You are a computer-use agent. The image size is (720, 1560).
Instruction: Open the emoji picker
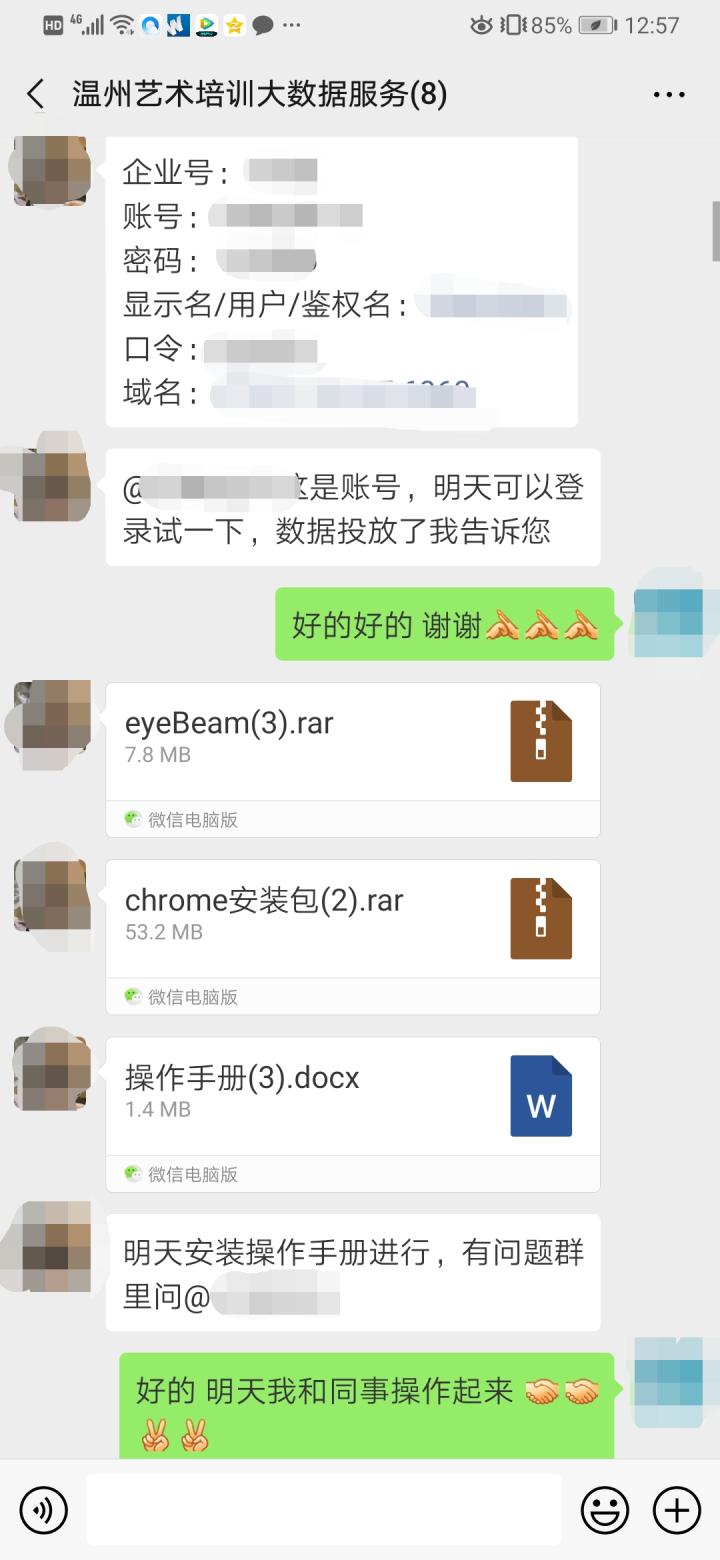point(607,1510)
